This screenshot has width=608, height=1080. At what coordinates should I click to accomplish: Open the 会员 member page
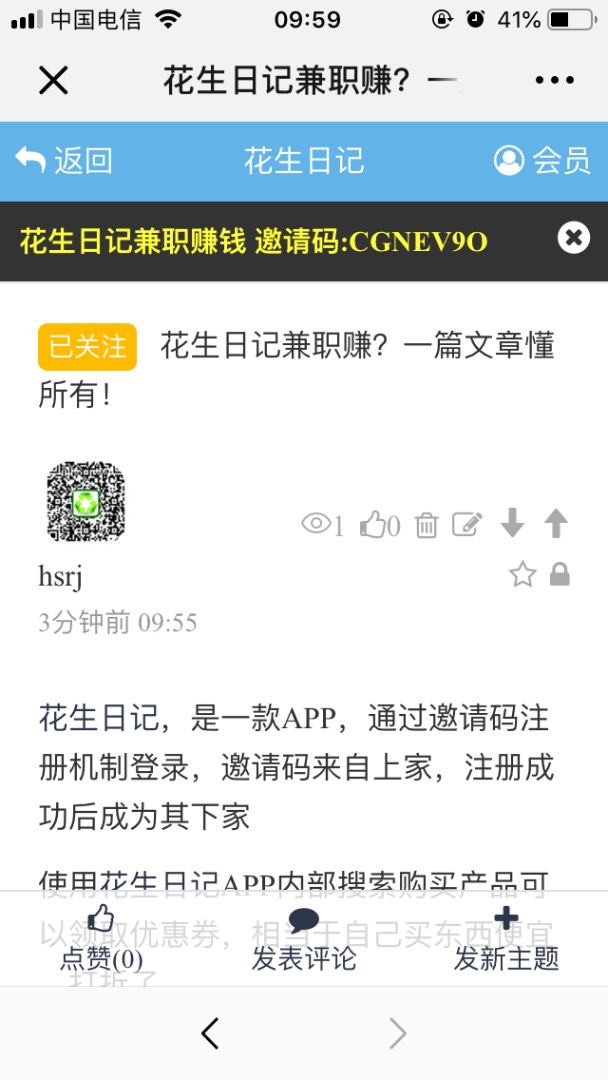542,160
